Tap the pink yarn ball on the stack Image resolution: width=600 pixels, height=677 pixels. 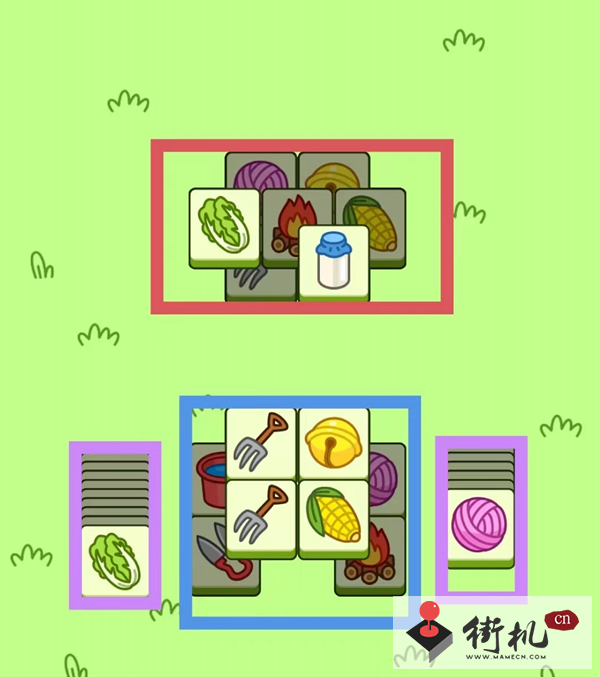[479, 523]
